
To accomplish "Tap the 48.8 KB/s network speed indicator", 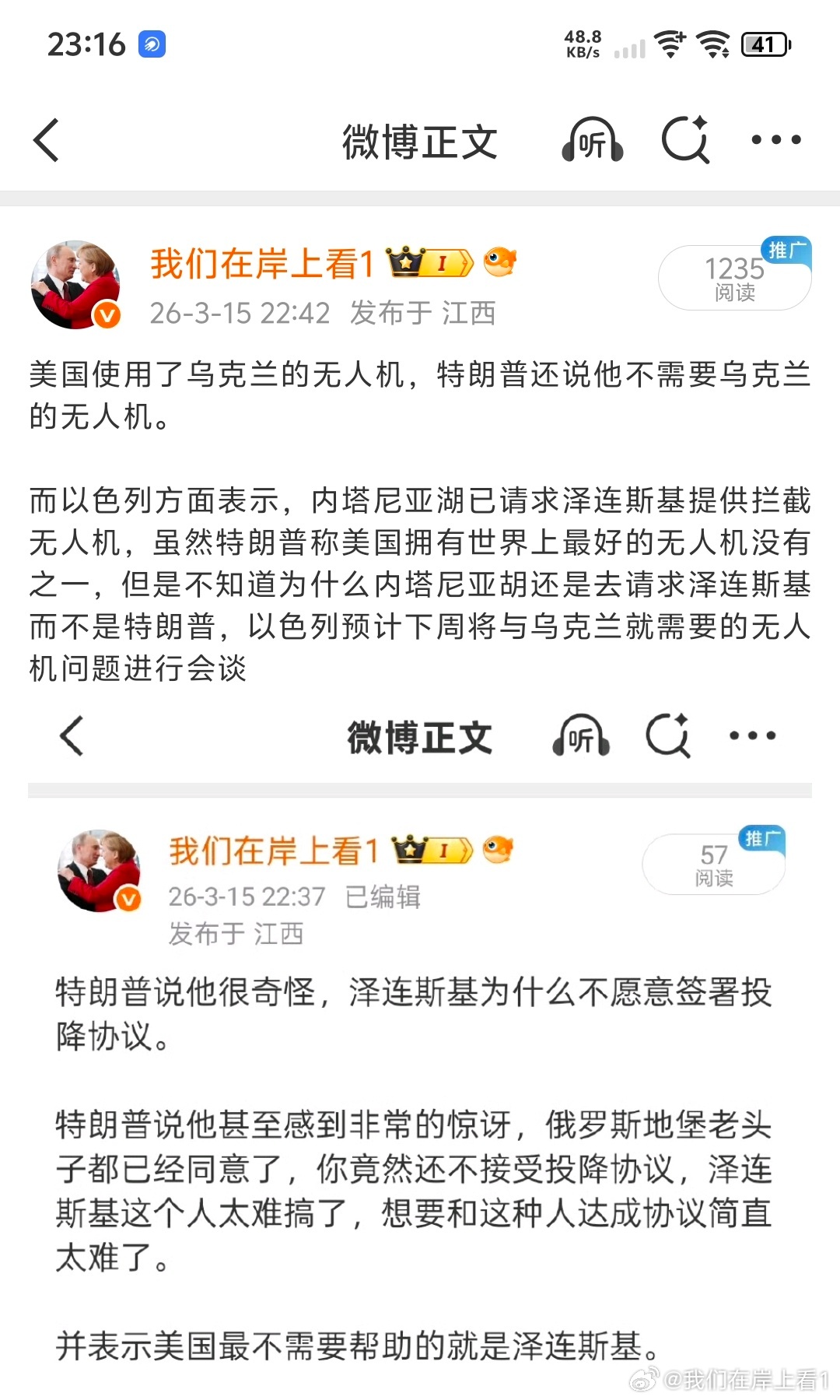I will (583, 44).
